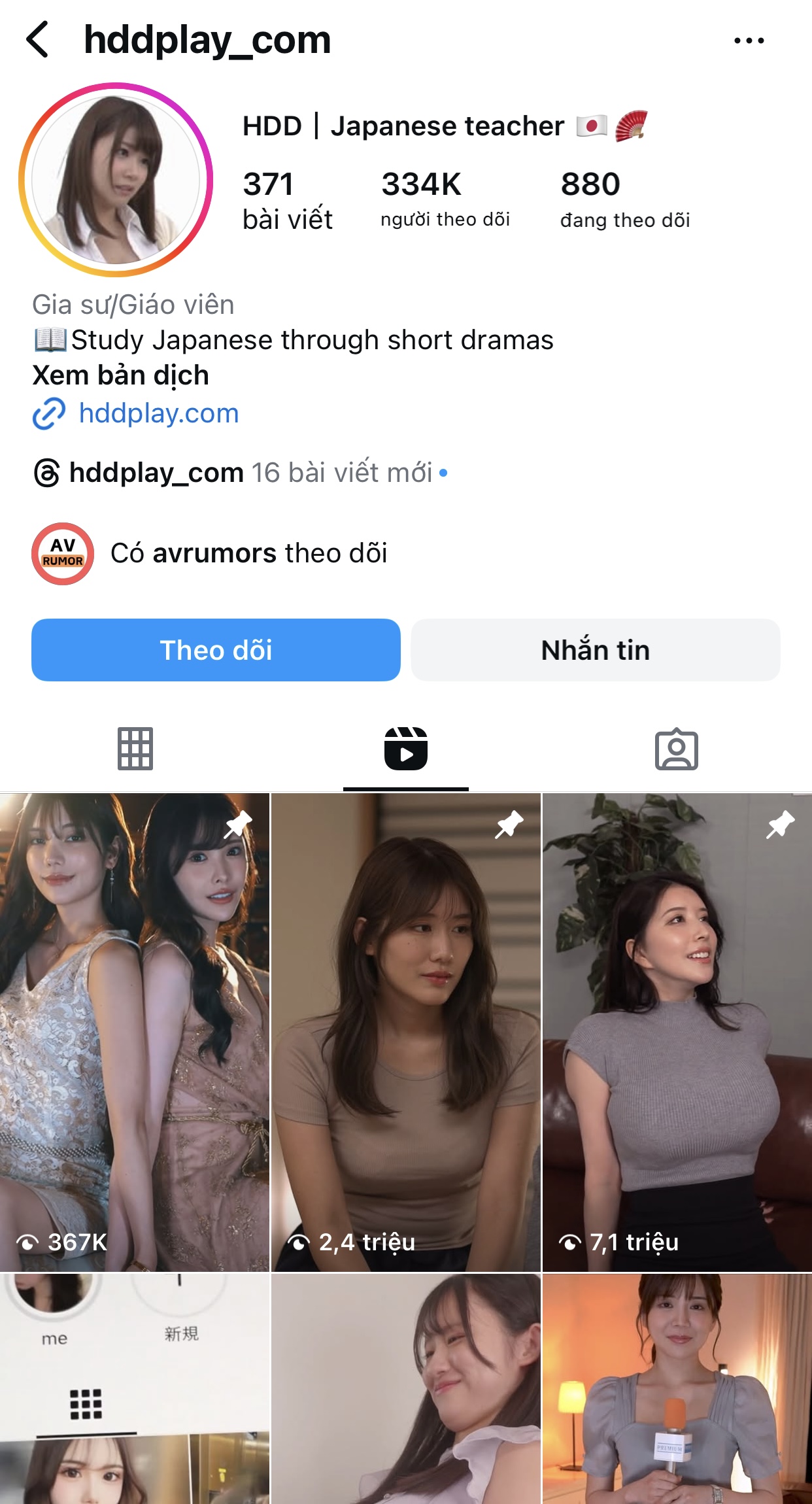Image resolution: width=812 pixels, height=1504 pixels.
Task: Send a message via Nhắn tin
Action: (595, 650)
